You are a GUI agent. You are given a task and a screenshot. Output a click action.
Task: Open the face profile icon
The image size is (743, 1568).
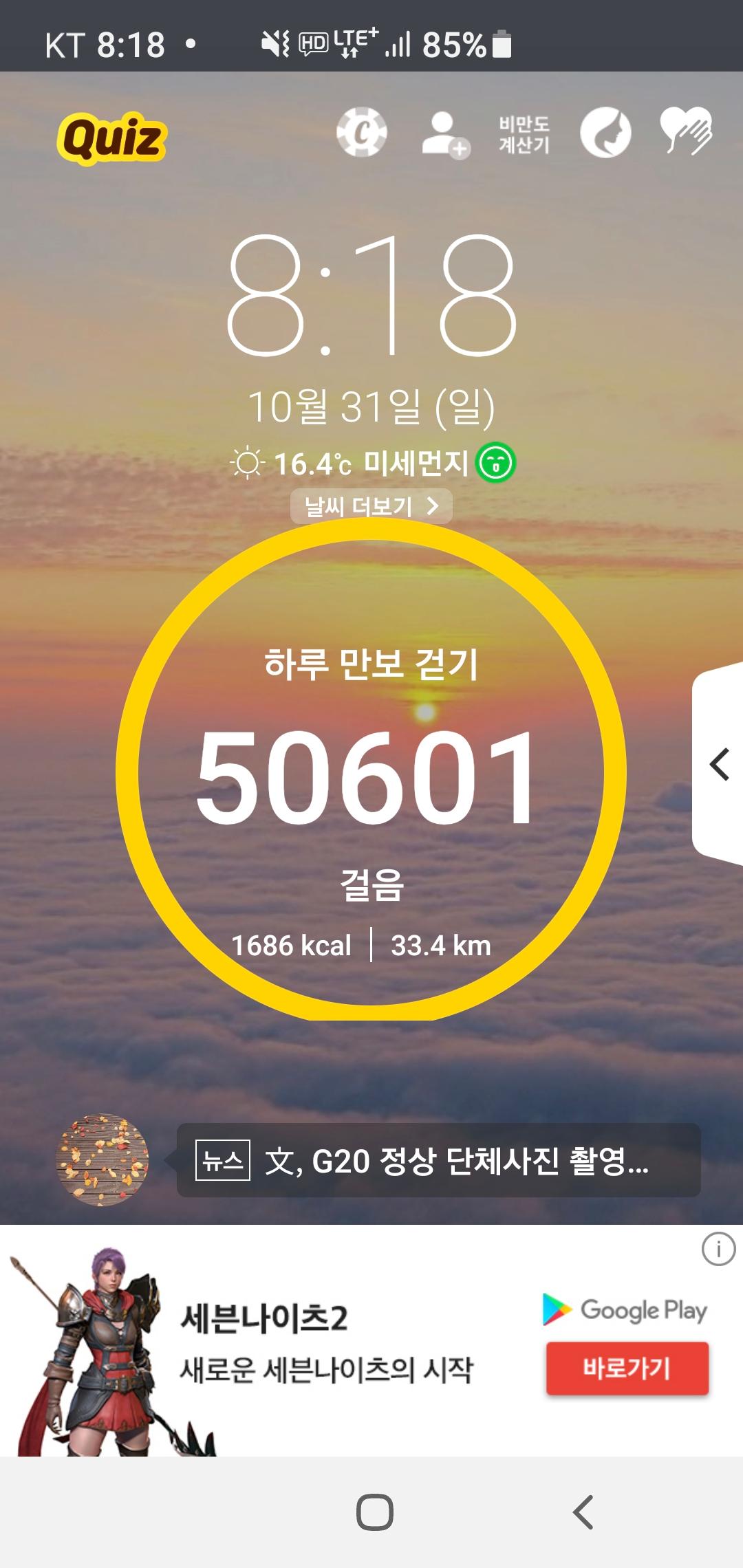tap(605, 133)
